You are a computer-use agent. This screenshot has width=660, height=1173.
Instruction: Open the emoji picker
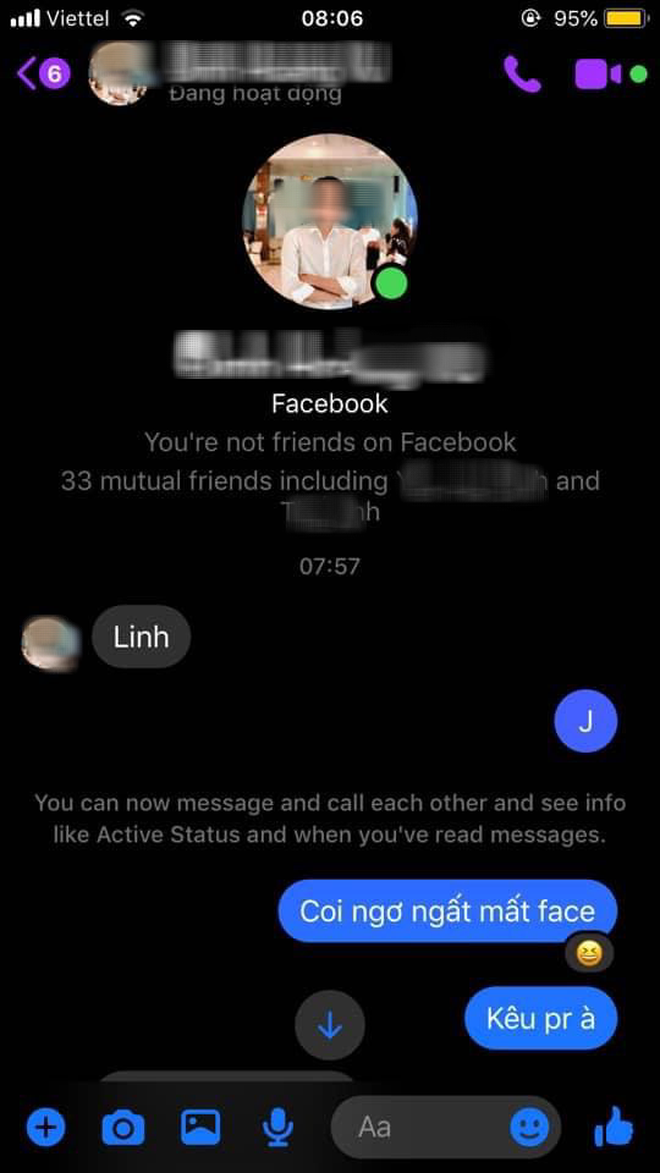tap(529, 1128)
